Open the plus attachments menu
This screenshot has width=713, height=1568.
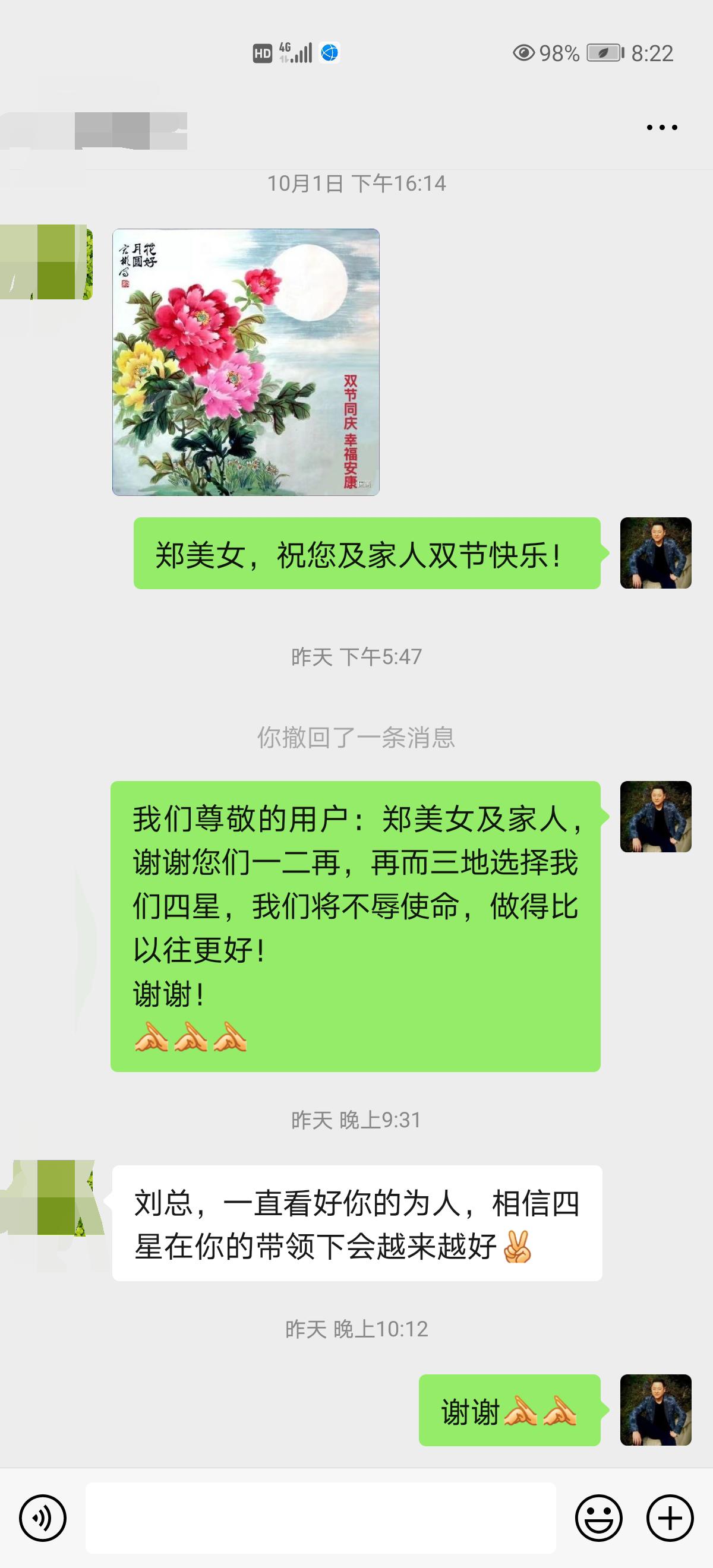670,1518
